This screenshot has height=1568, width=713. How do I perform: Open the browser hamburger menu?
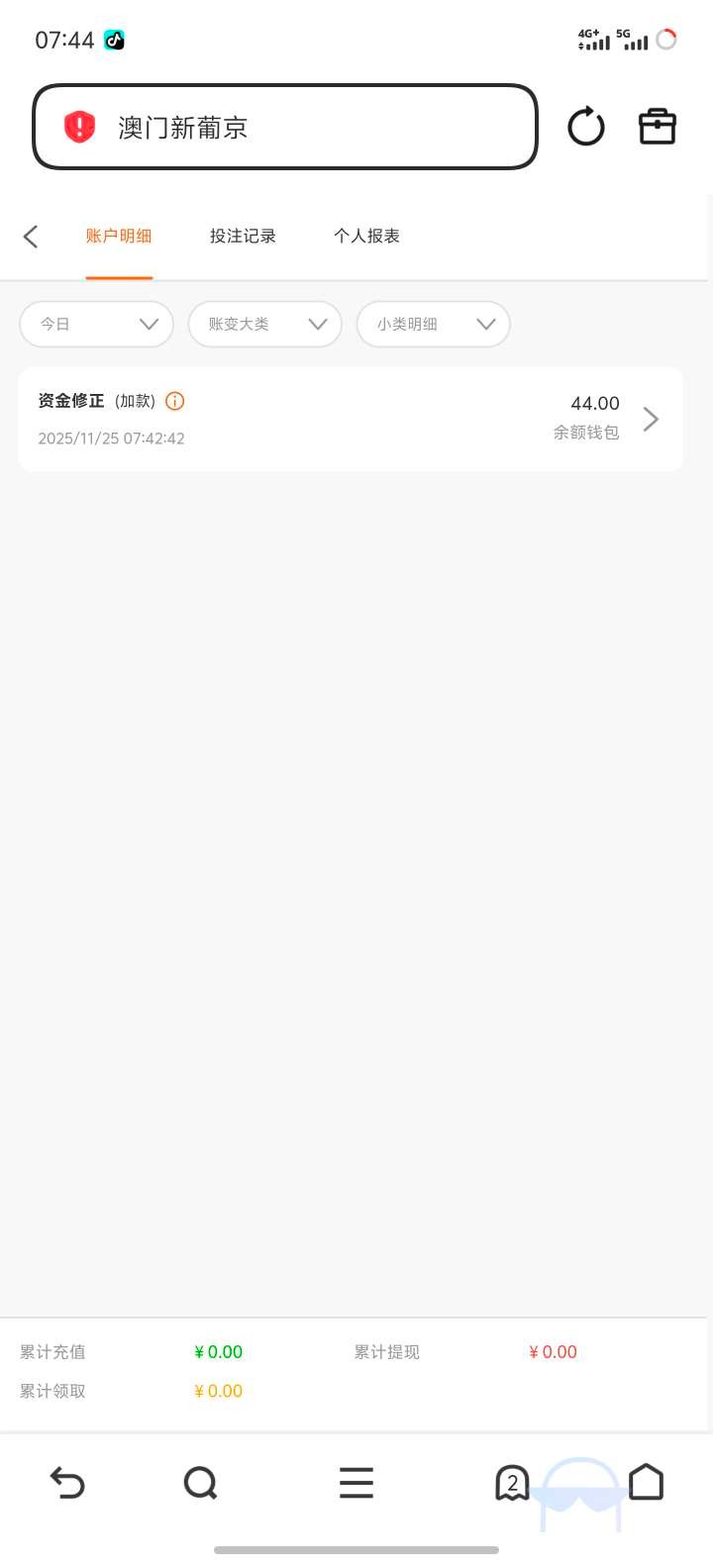356,1482
